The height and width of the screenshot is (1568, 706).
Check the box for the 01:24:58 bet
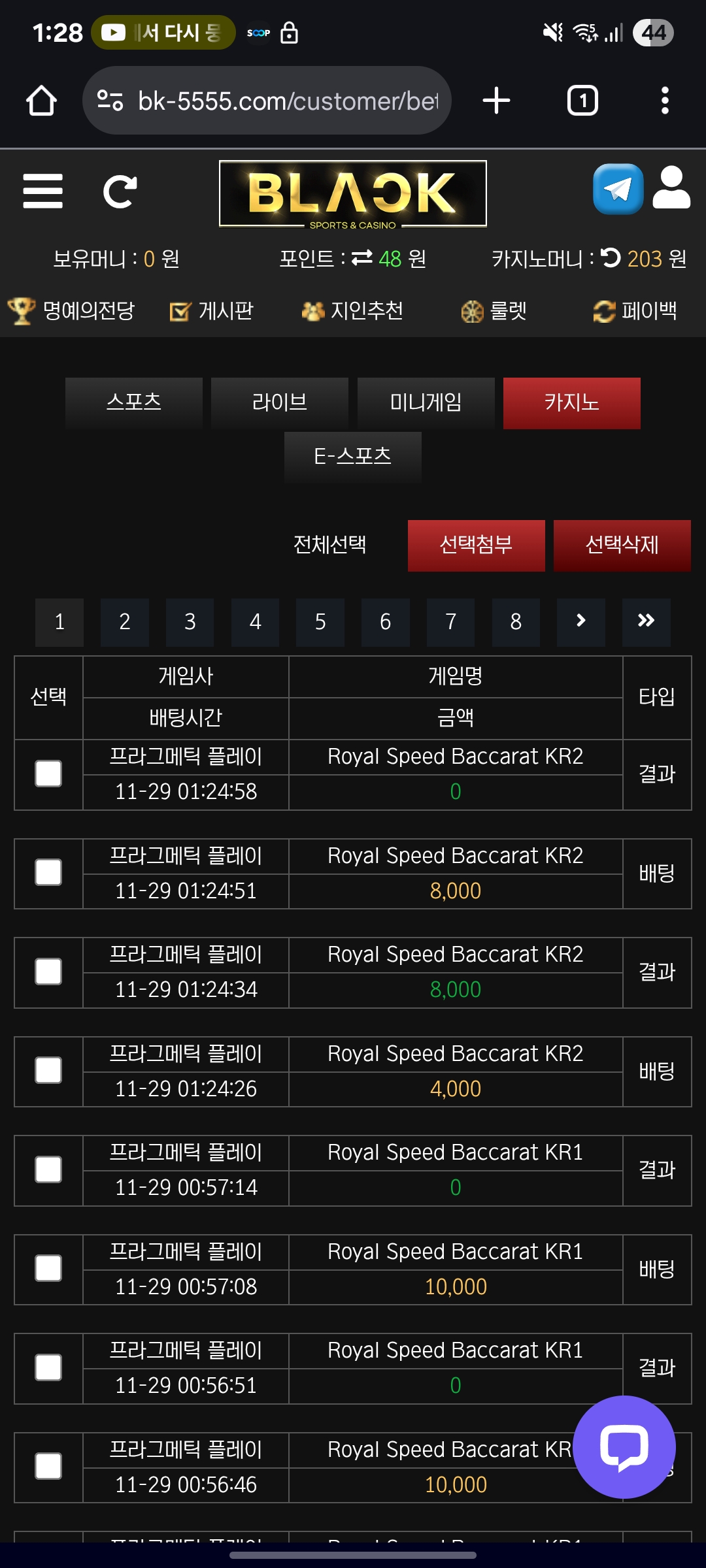[48, 774]
